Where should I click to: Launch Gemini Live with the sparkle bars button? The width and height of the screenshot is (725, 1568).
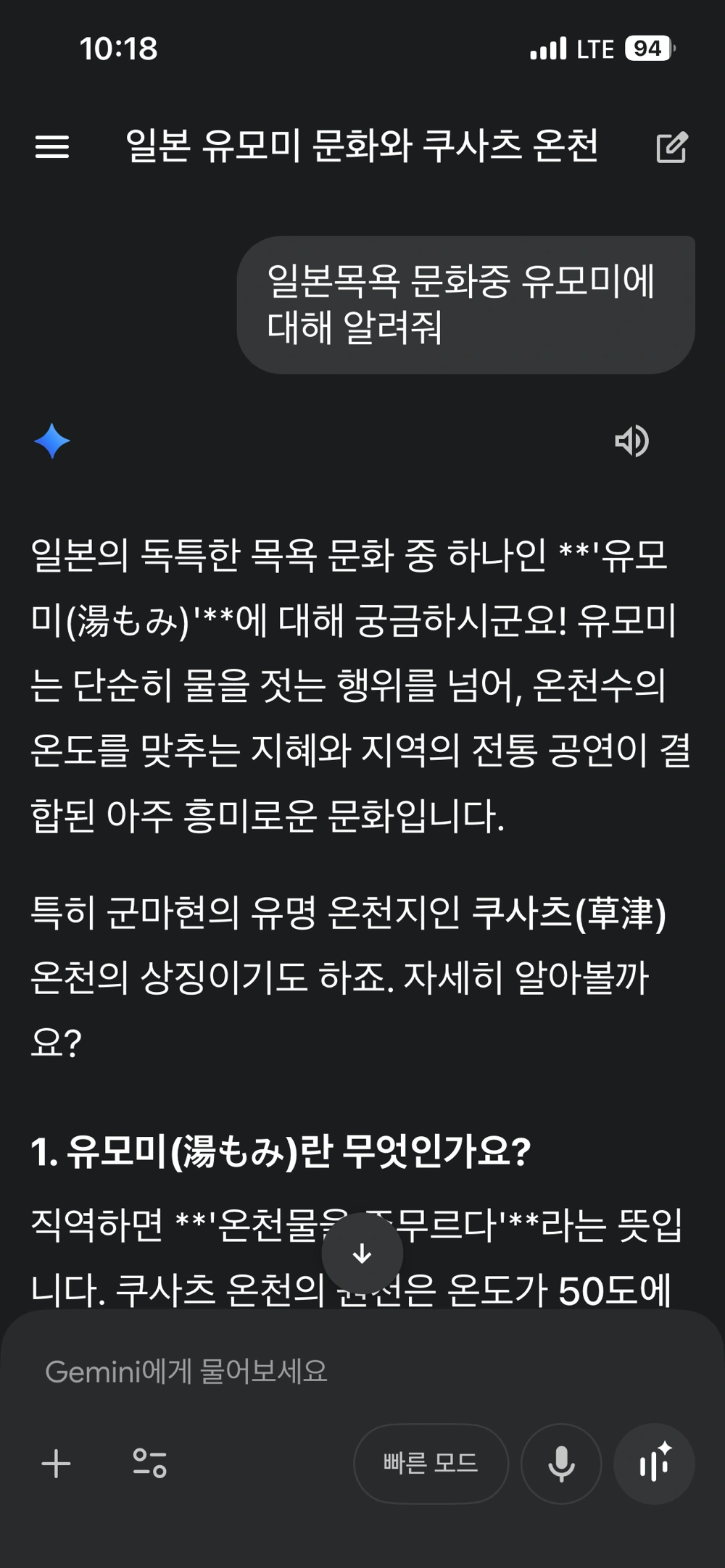click(x=654, y=1464)
